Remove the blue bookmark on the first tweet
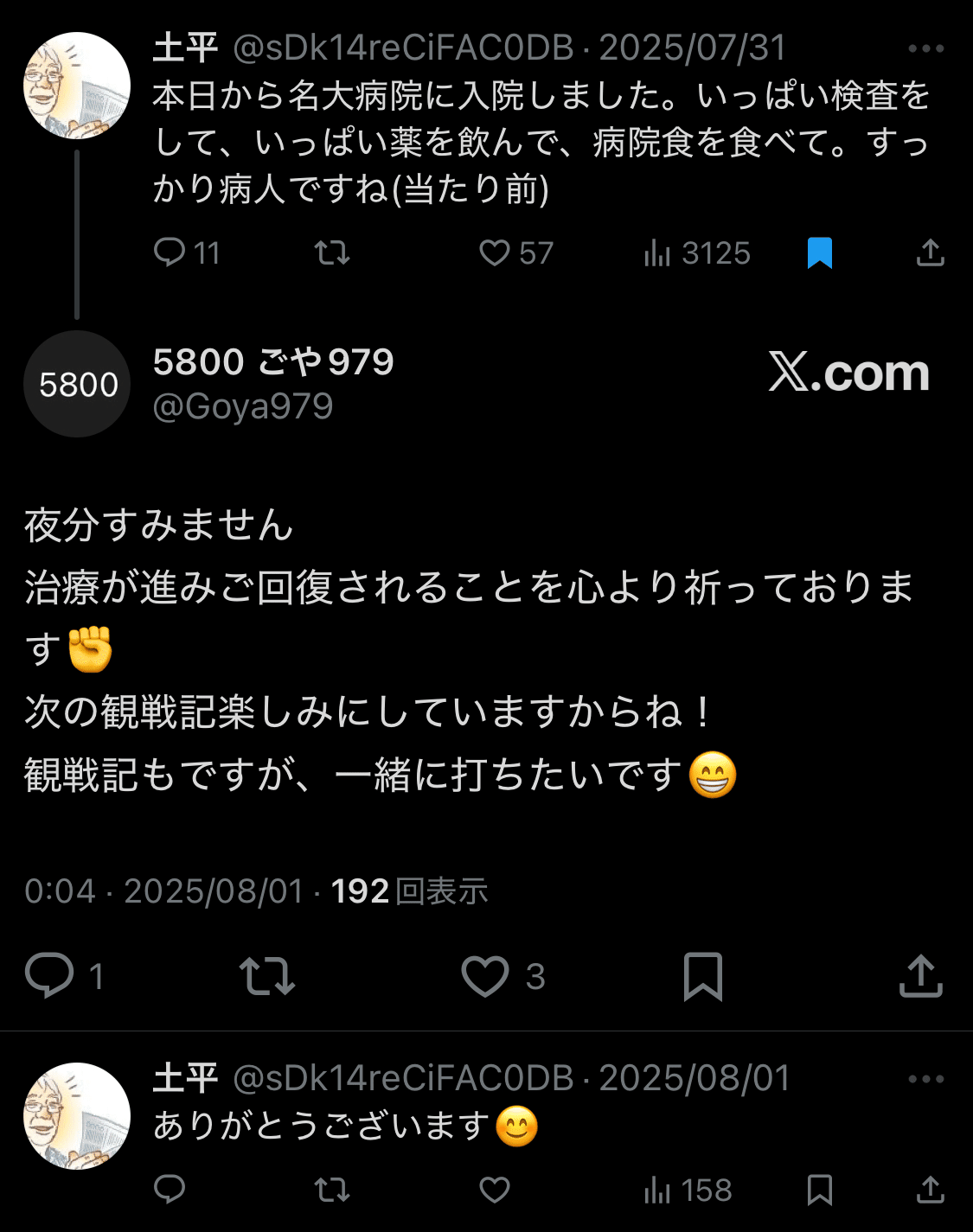Image resolution: width=973 pixels, height=1232 pixels. 820,252
